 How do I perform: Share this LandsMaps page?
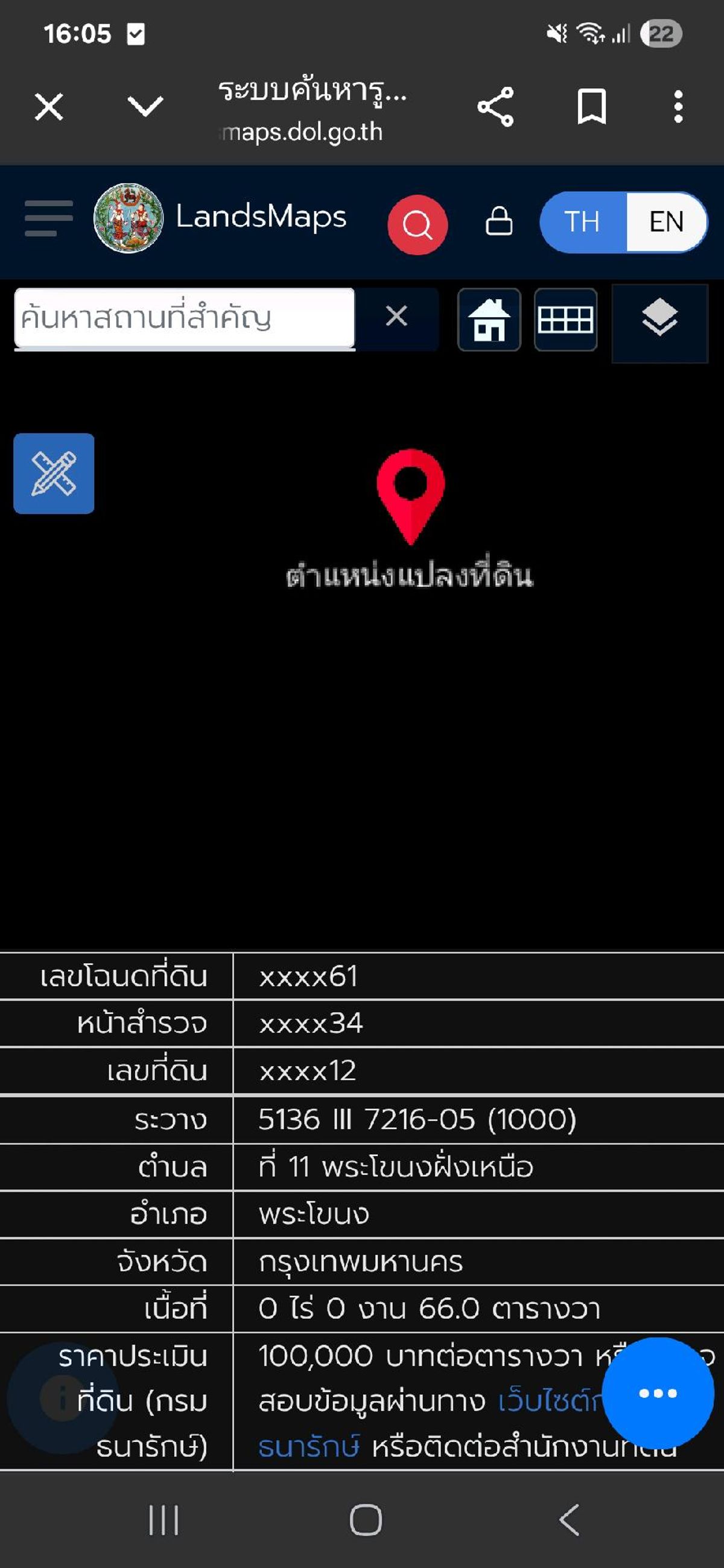point(496,107)
